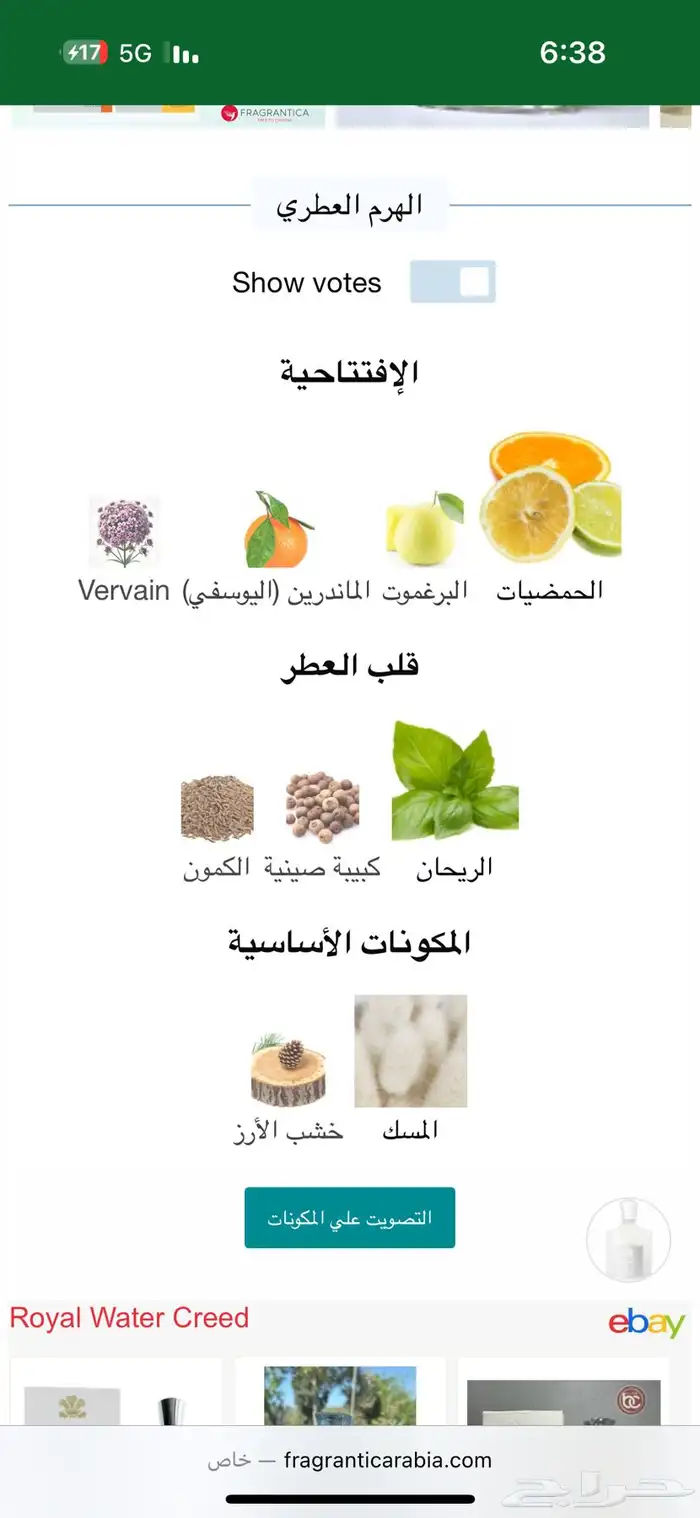Open the Royal Water Creed eBay link

(129, 1317)
